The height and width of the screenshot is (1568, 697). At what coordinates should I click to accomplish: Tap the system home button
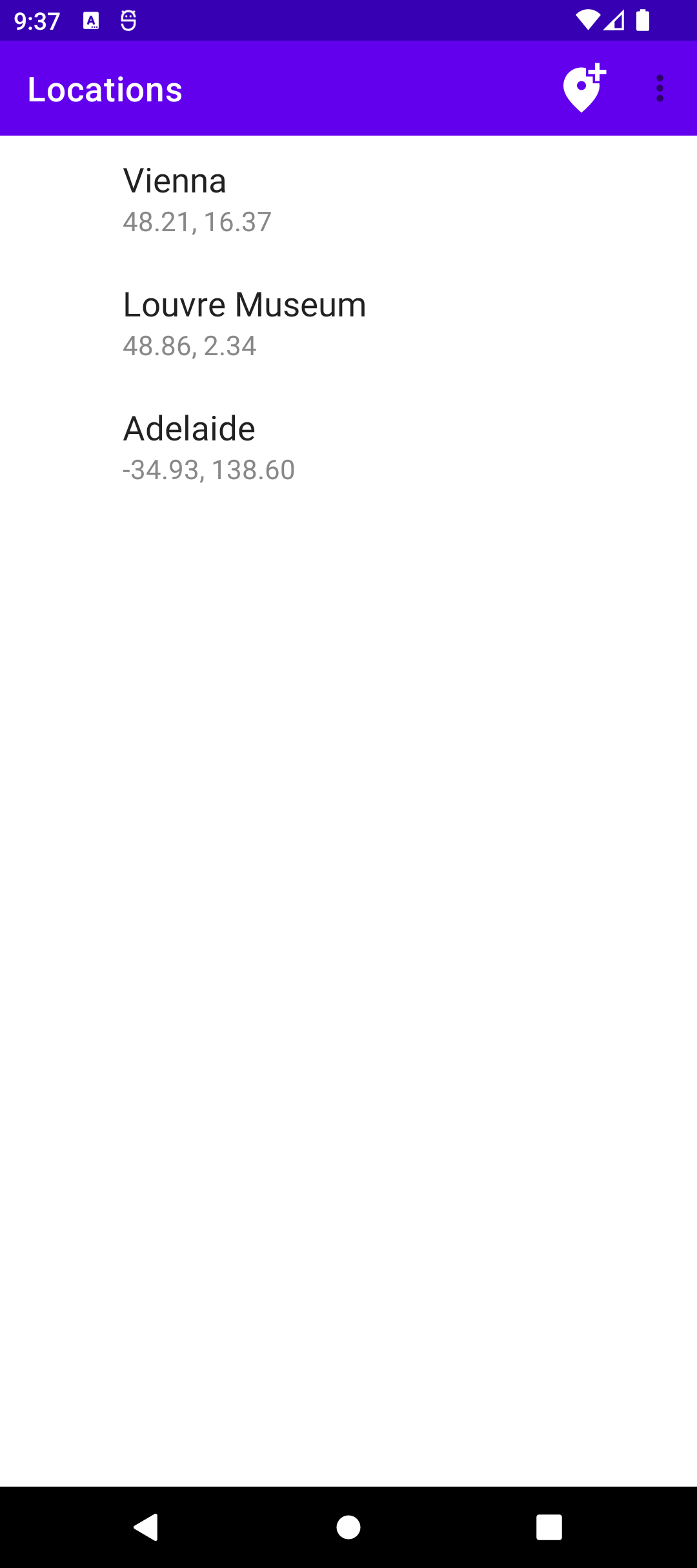pyautogui.click(x=348, y=1527)
